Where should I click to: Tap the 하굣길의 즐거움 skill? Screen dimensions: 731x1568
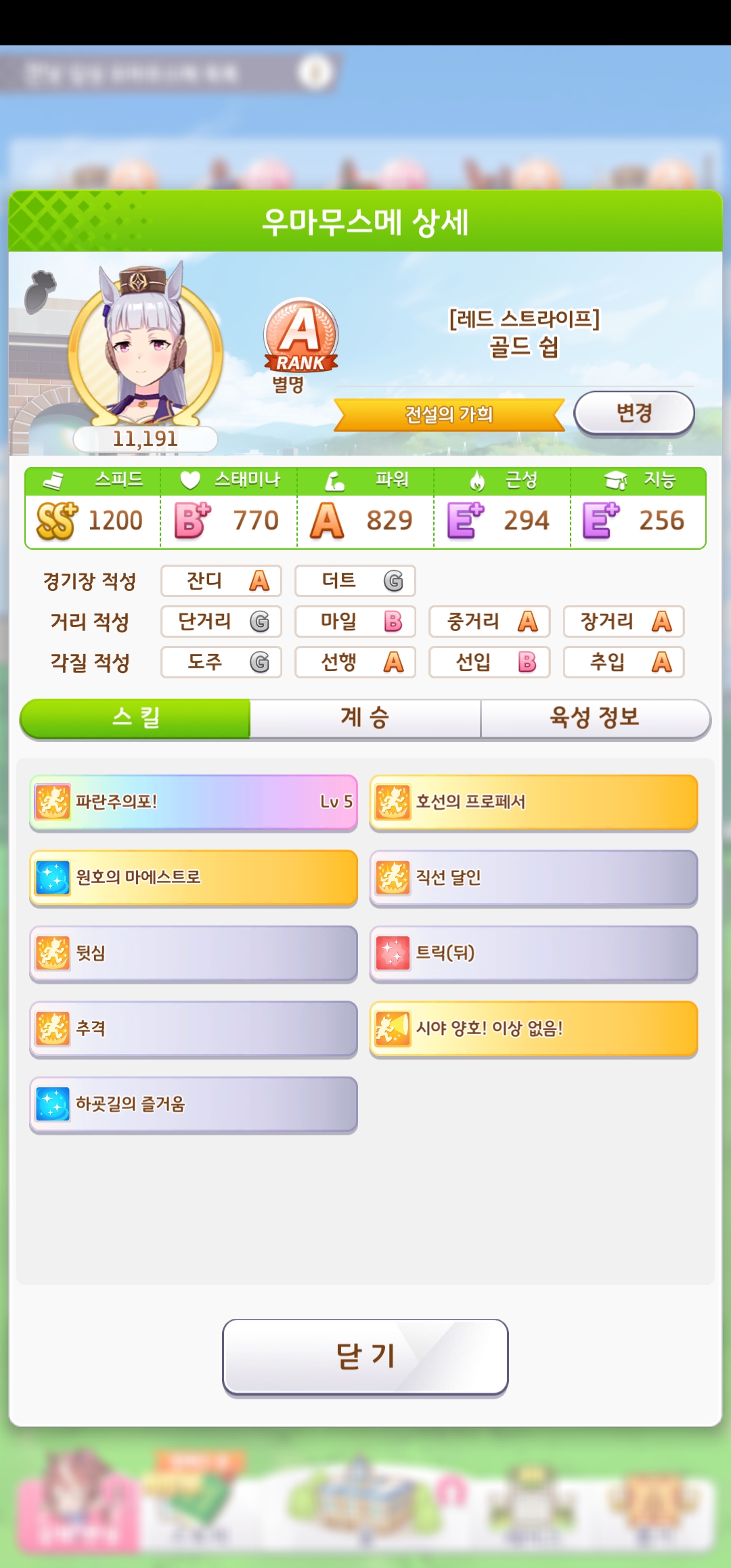pos(194,1104)
